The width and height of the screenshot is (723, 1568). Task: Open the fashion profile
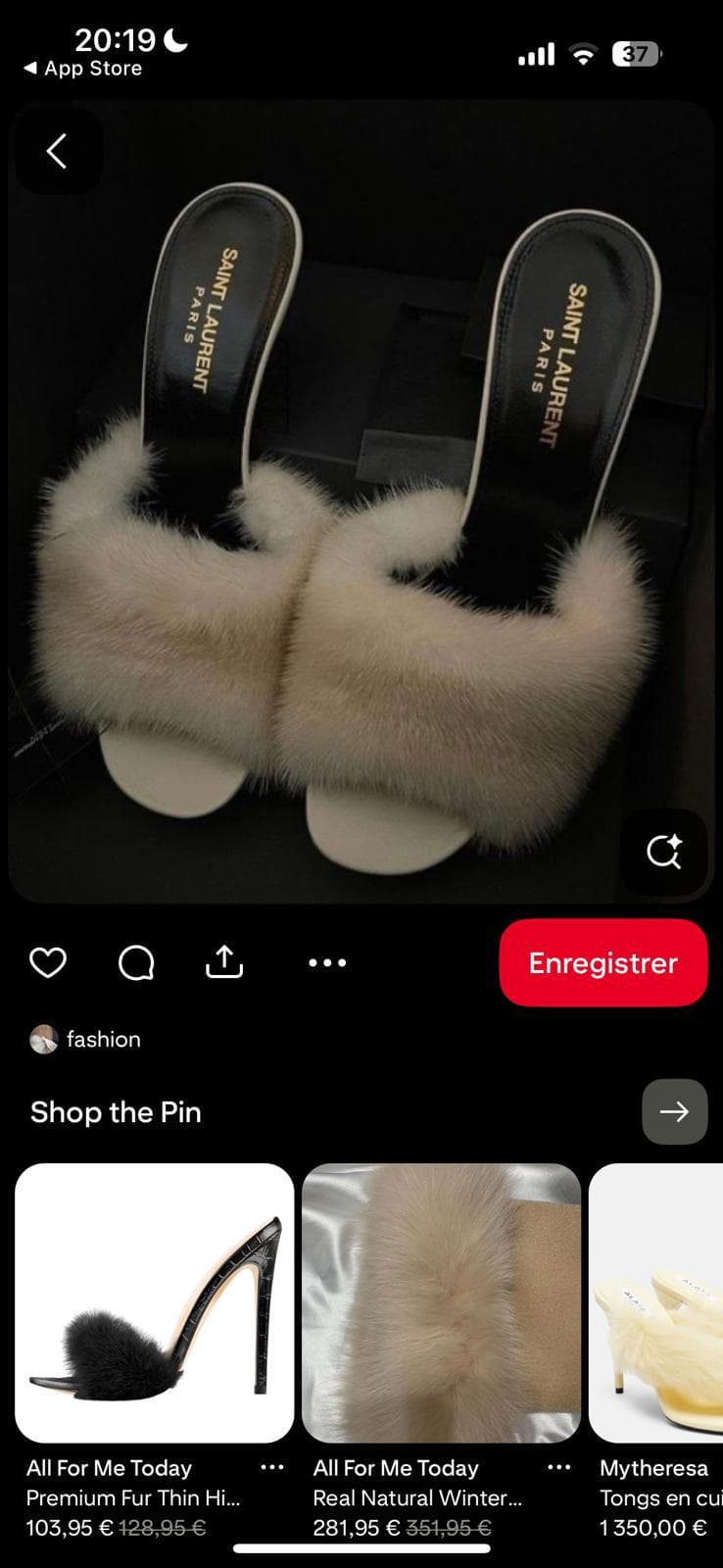[103, 1039]
